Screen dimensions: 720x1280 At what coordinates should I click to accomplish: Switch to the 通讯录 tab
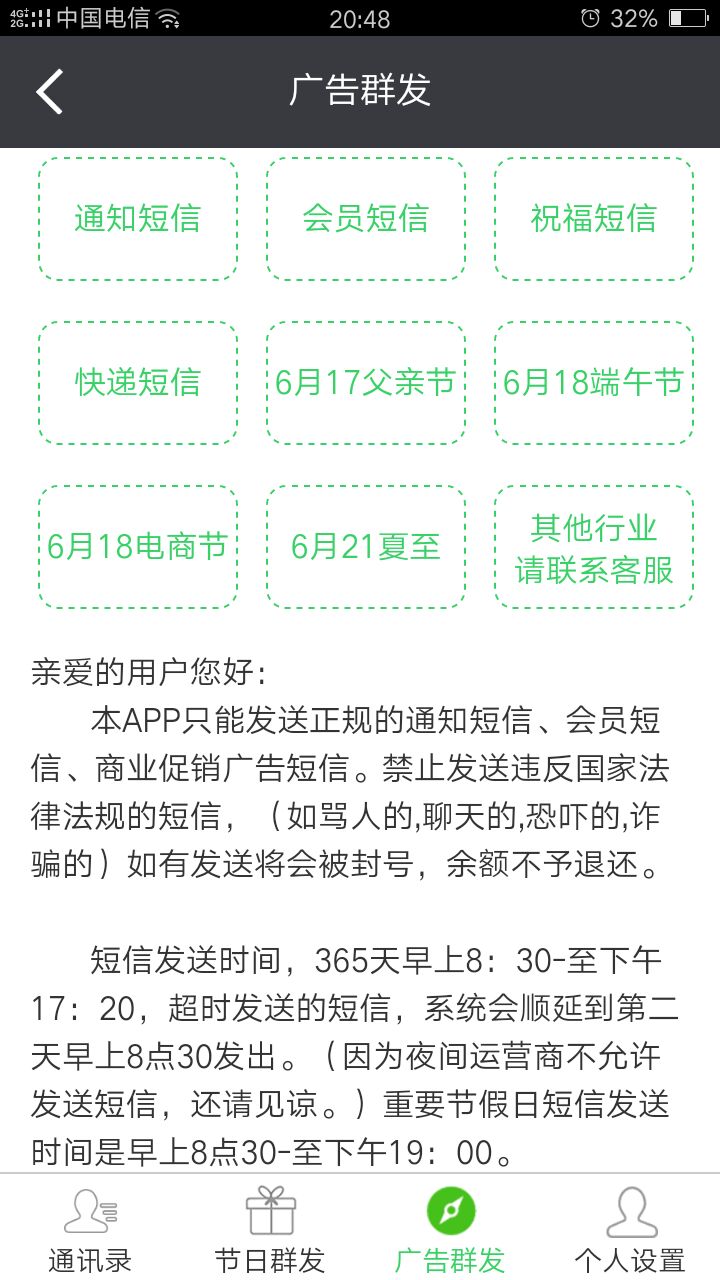pos(90,1228)
